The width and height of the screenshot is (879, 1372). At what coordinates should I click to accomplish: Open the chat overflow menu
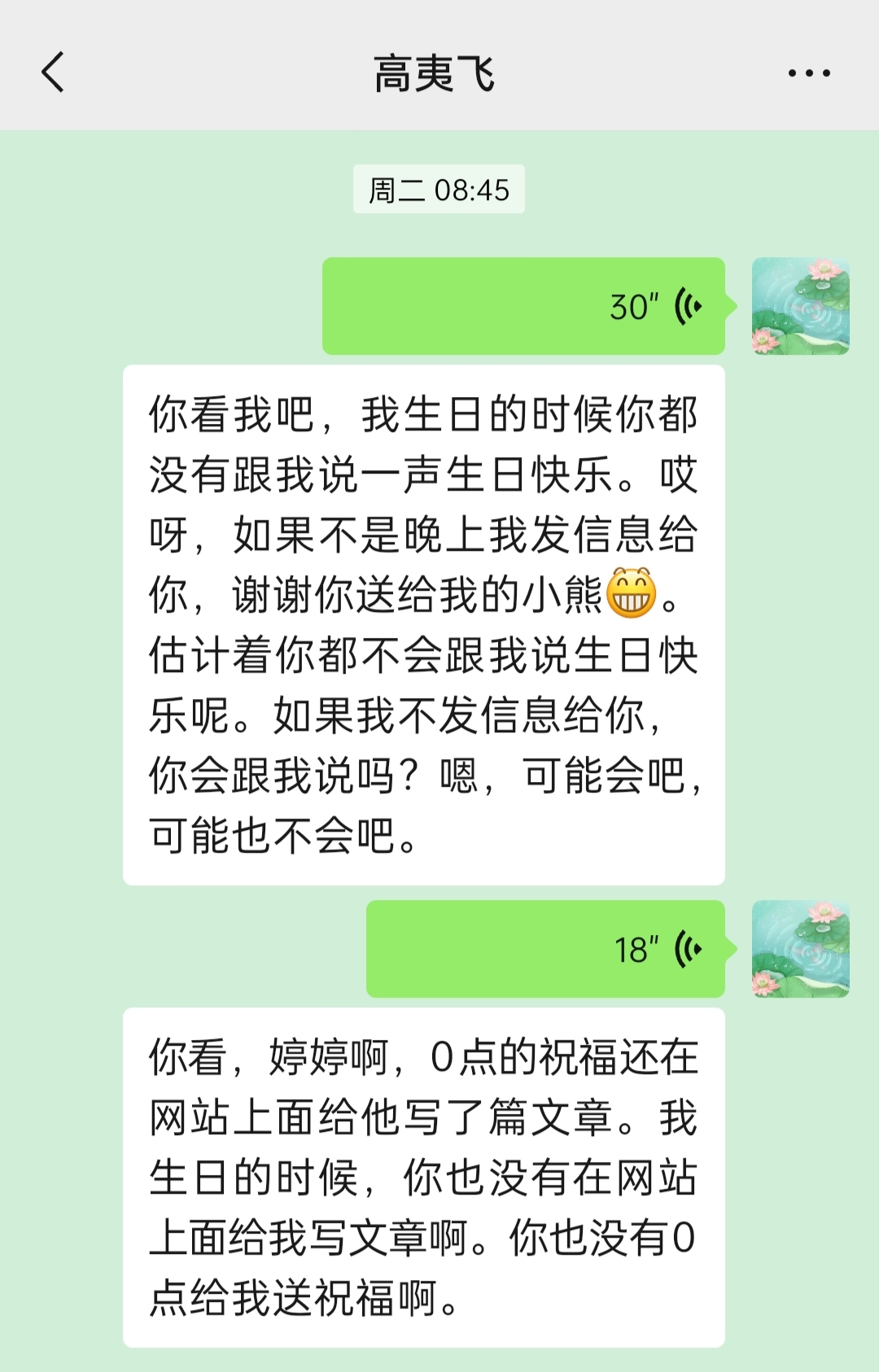tap(809, 73)
